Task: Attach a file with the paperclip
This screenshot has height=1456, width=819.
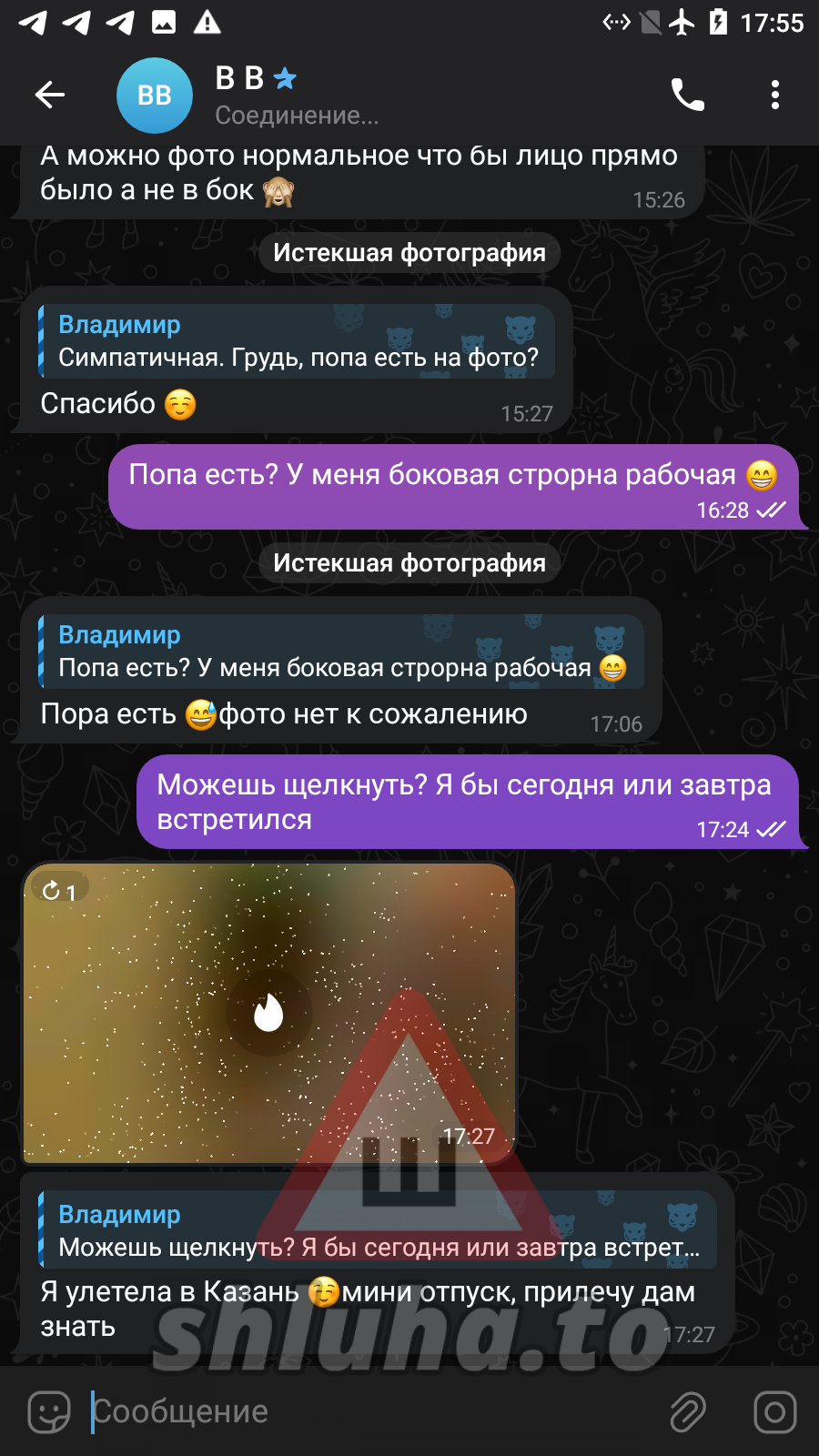Action: (x=687, y=1412)
